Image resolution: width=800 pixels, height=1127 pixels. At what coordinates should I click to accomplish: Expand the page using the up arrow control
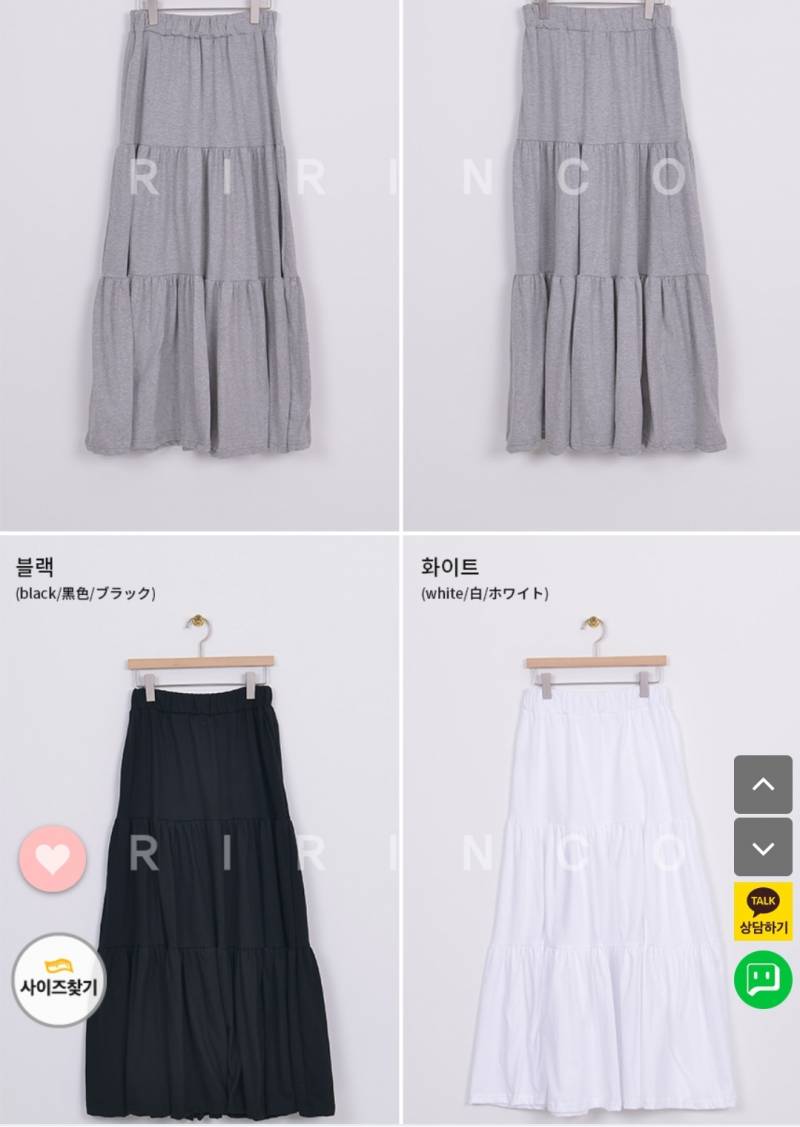[762, 786]
